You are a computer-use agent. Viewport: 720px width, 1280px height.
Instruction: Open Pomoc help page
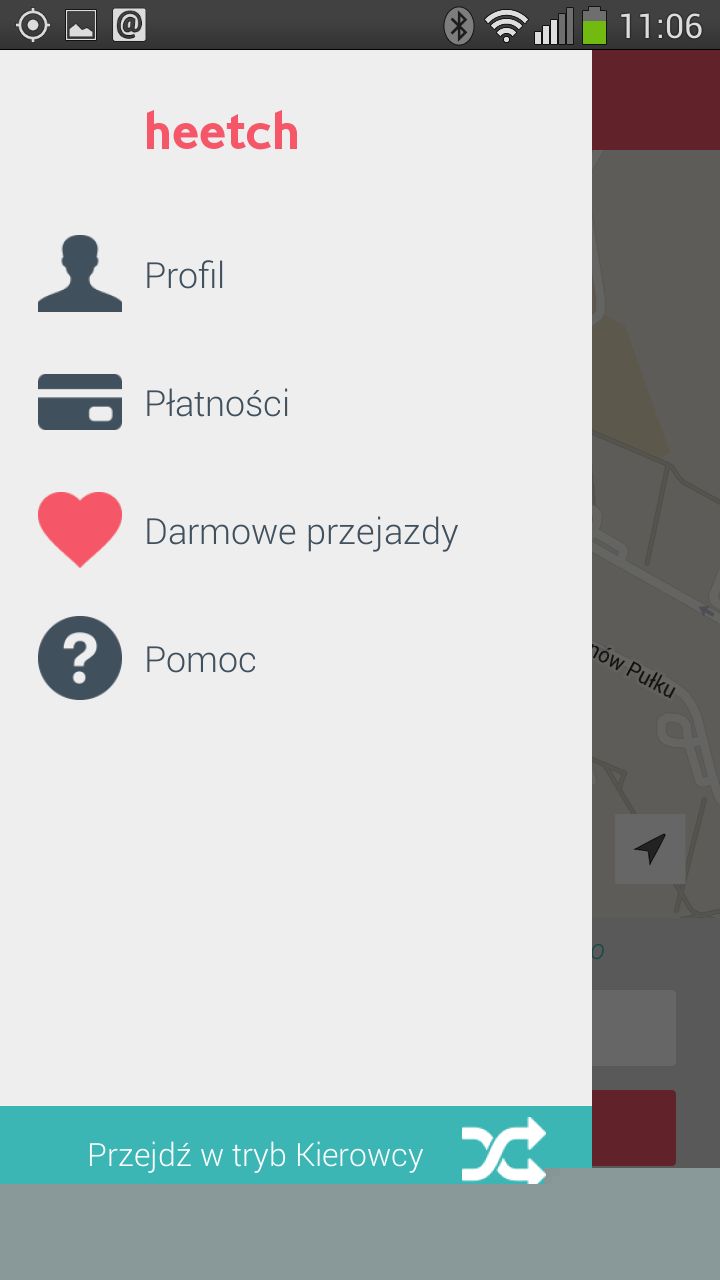point(200,659)
